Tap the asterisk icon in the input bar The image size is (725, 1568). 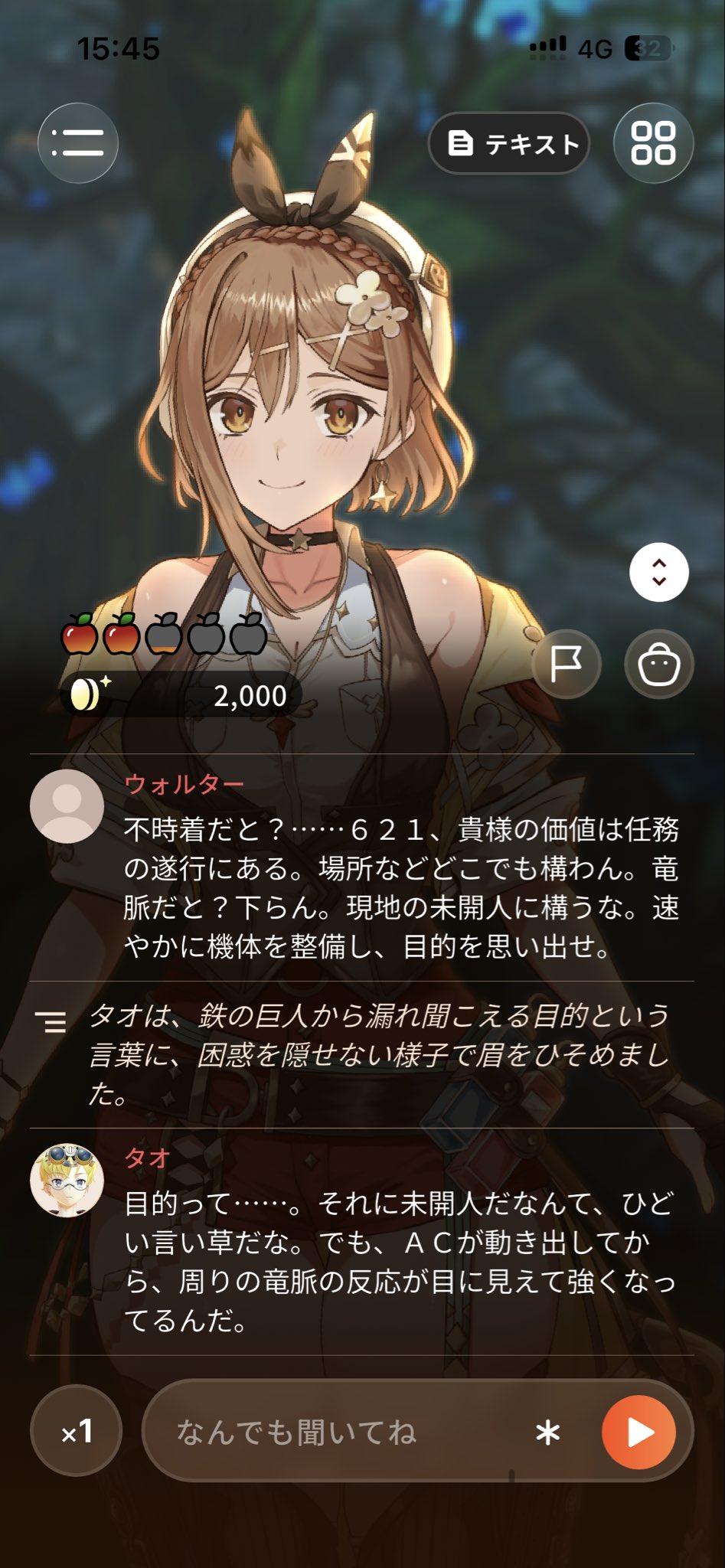click(x=547, y=1432)
